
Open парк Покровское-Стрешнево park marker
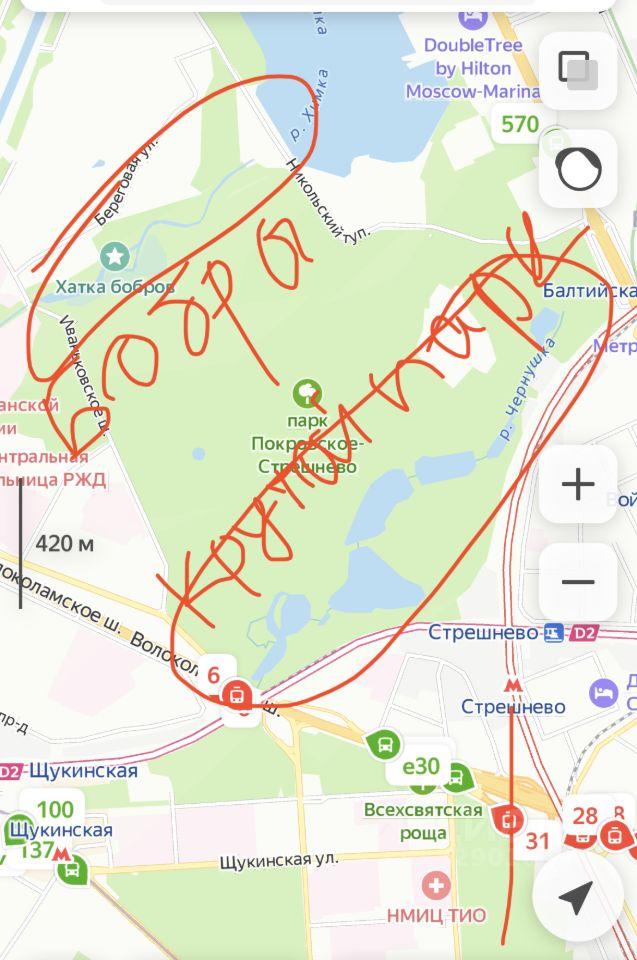pyautogui.click(x=307, y=393)
